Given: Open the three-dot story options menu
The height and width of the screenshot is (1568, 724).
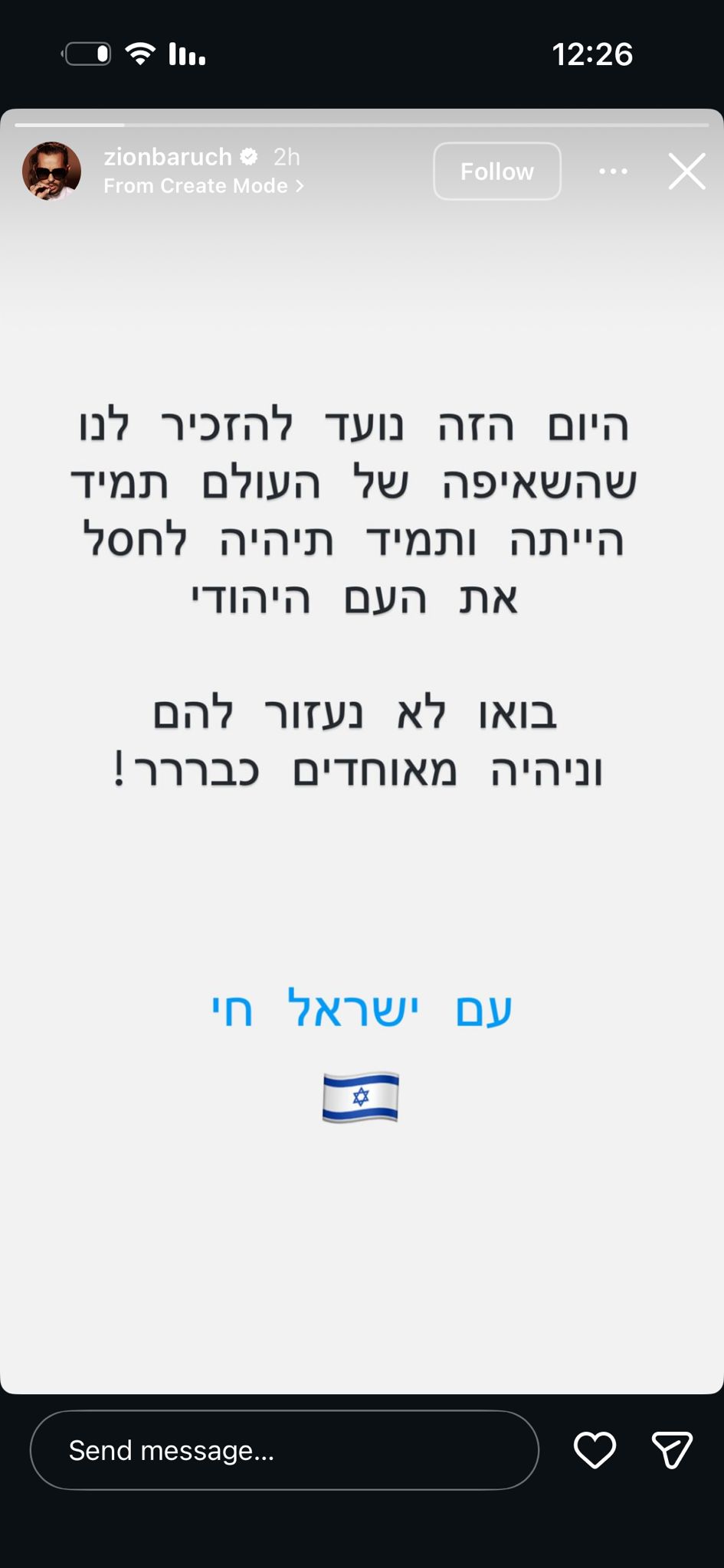Looking at the screenshot, I should [613, 171].
